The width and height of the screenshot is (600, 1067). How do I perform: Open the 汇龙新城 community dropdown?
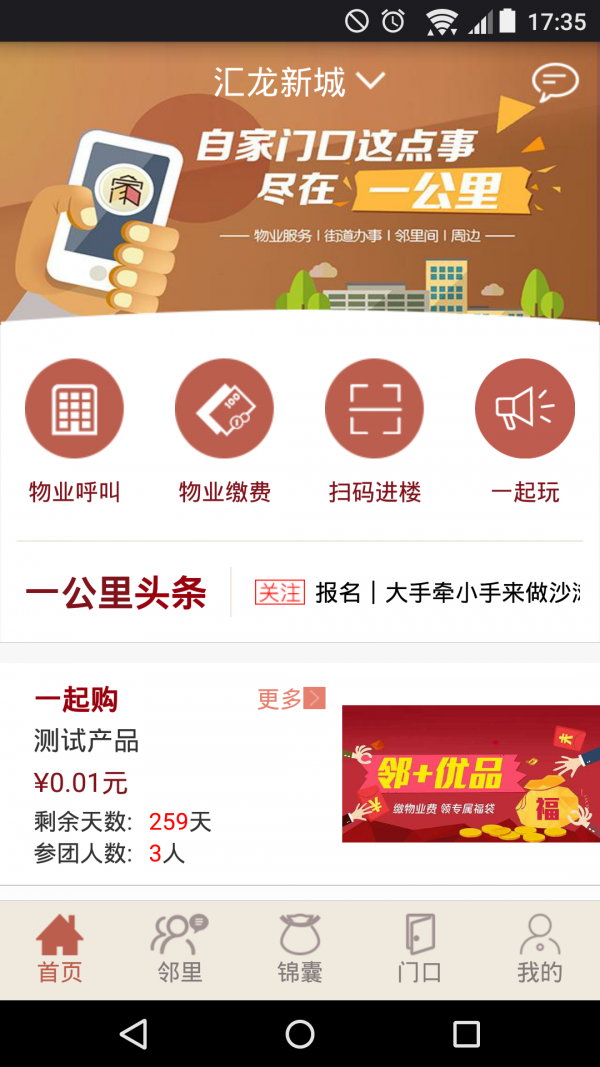tap(298, 82)
